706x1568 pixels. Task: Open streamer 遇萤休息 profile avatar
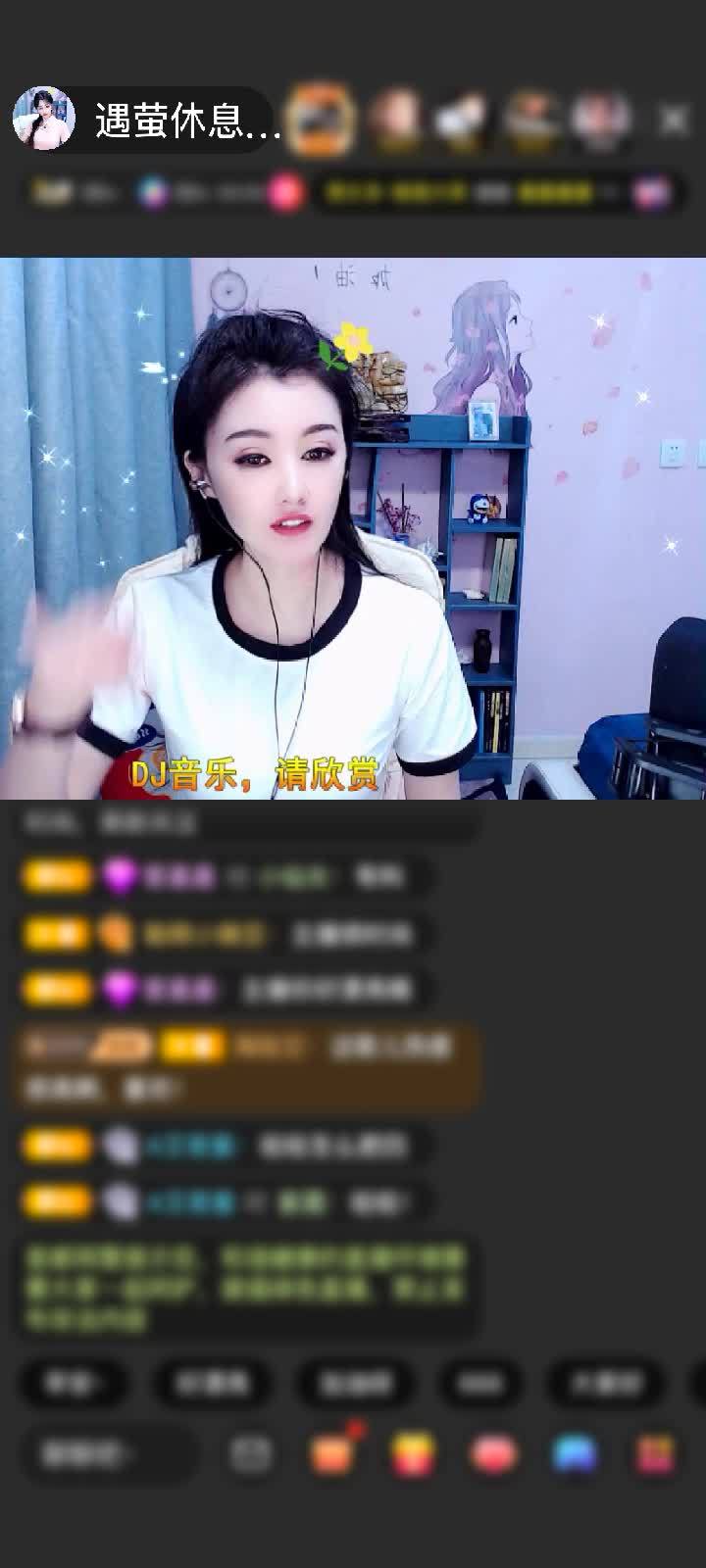click(44, 119)
